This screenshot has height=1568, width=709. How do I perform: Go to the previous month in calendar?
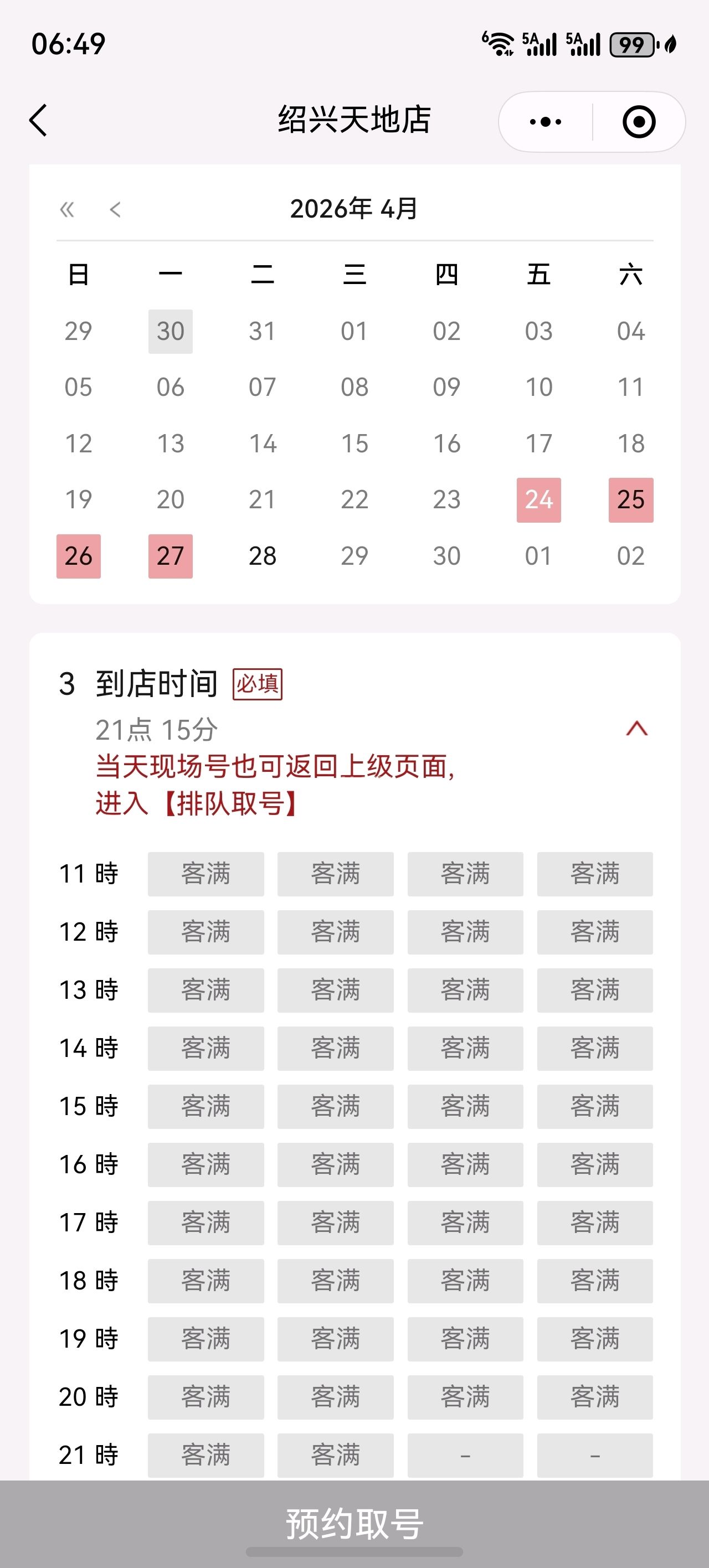(115, 210)
